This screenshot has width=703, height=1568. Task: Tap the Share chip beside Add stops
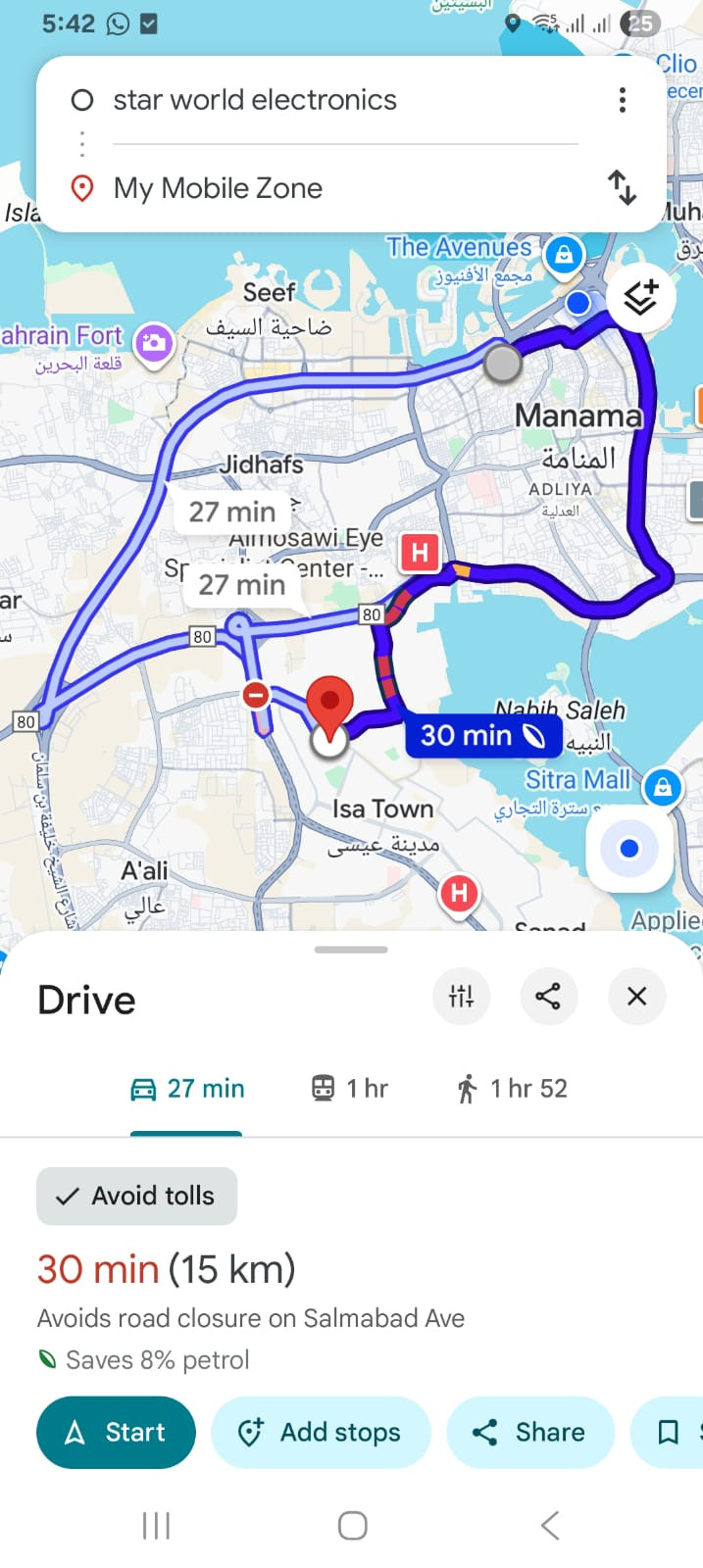point(529,1433)
